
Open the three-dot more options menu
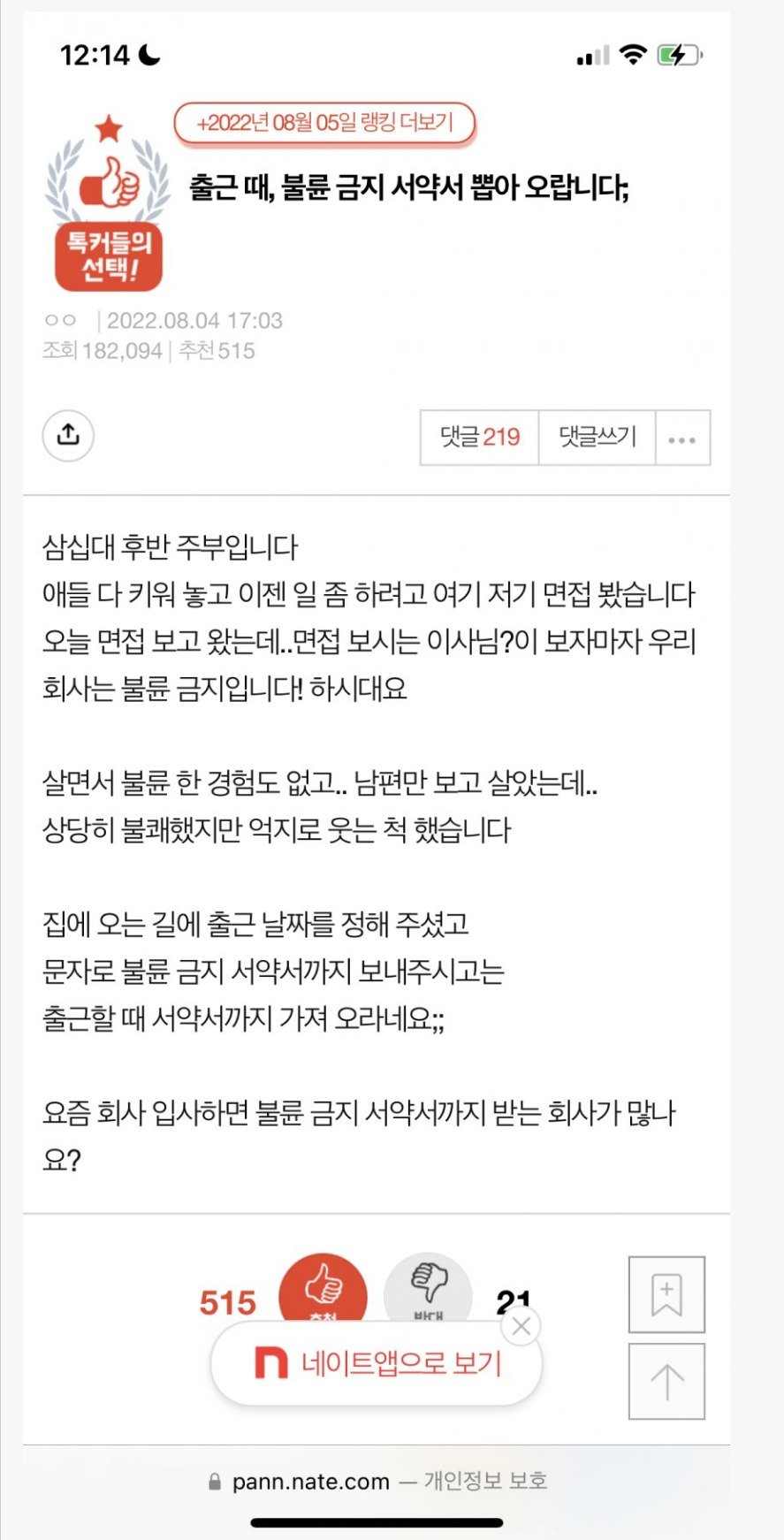click(681, 438)
